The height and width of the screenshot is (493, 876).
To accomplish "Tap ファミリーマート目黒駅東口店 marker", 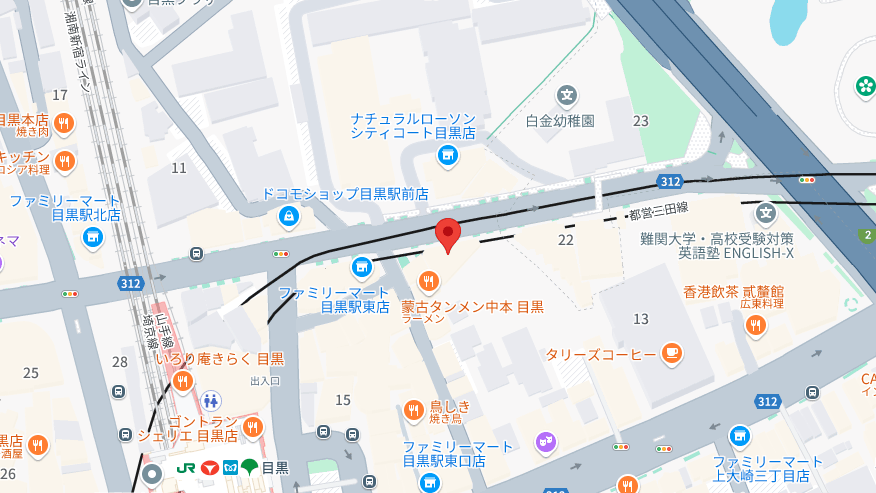I will 430,483.
